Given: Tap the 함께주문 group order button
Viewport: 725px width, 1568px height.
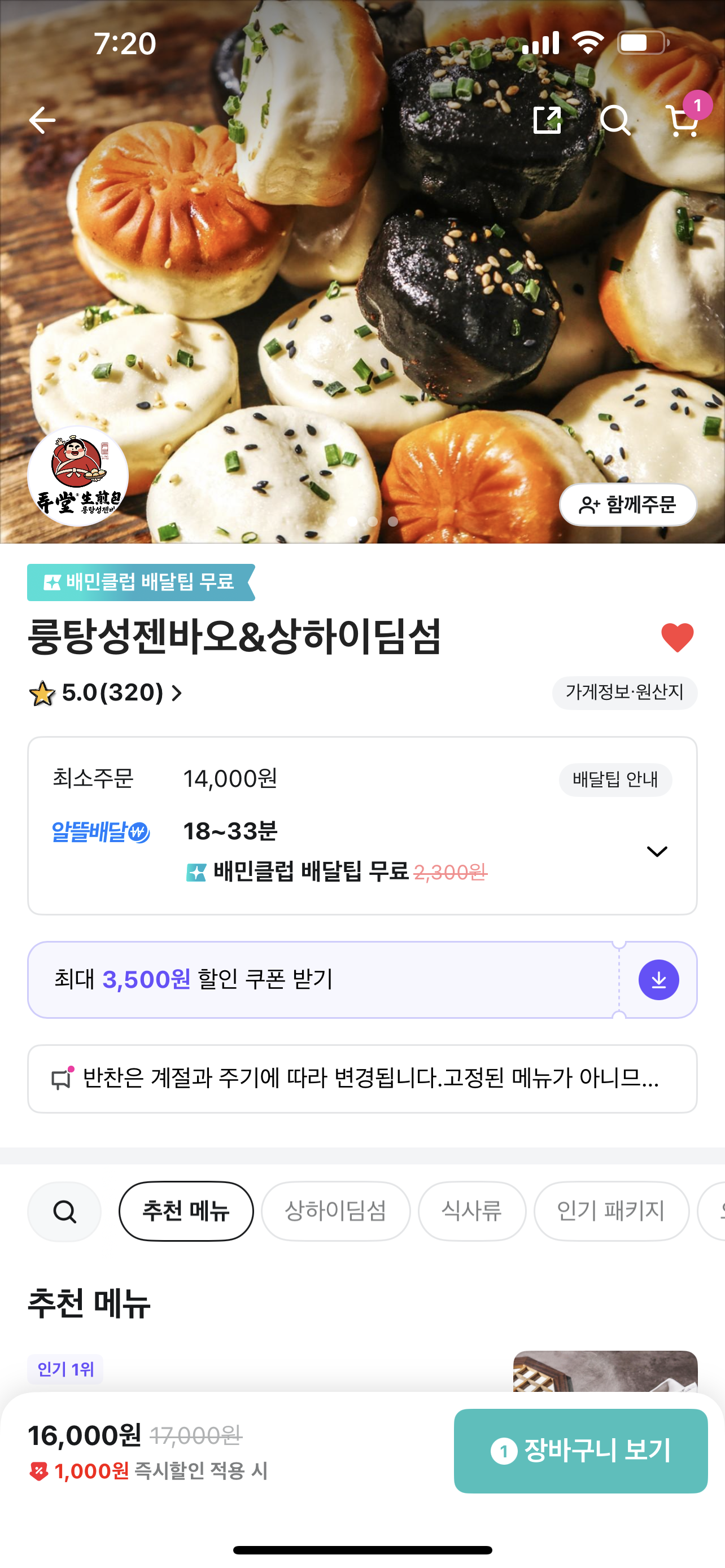Looking at the screenshot, I should coord(628,505).
